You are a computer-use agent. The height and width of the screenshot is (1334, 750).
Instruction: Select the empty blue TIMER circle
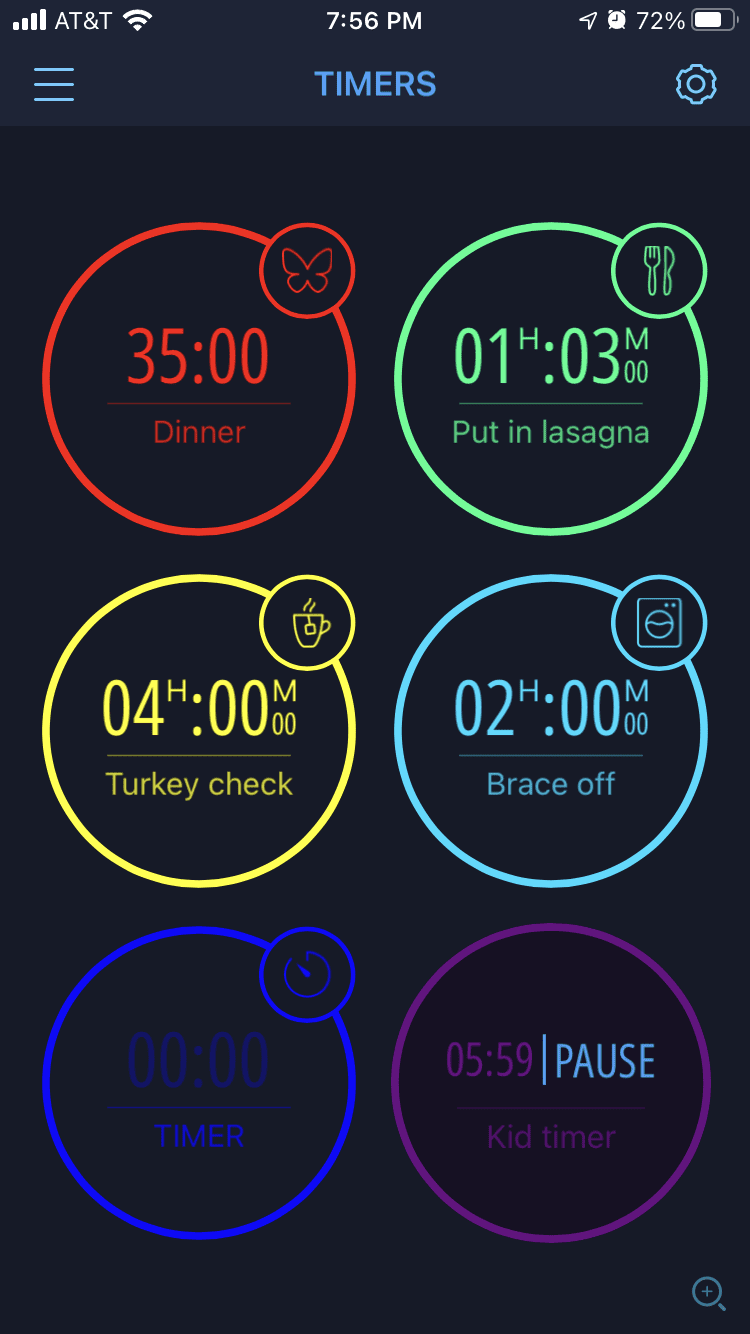(x=199, y=1084)
